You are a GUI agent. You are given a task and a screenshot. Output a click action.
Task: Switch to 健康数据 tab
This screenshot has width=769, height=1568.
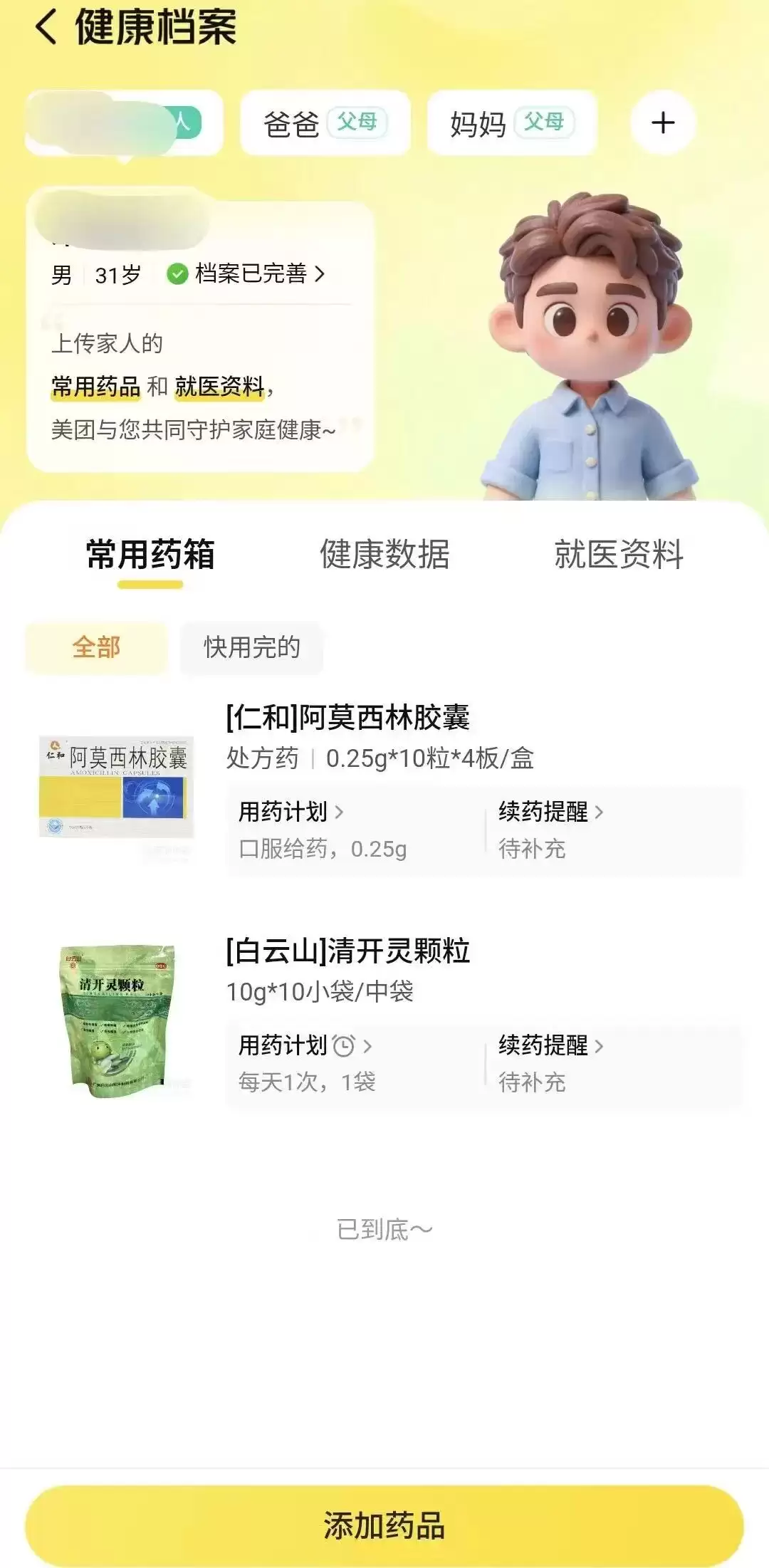(x=384, y=555)
